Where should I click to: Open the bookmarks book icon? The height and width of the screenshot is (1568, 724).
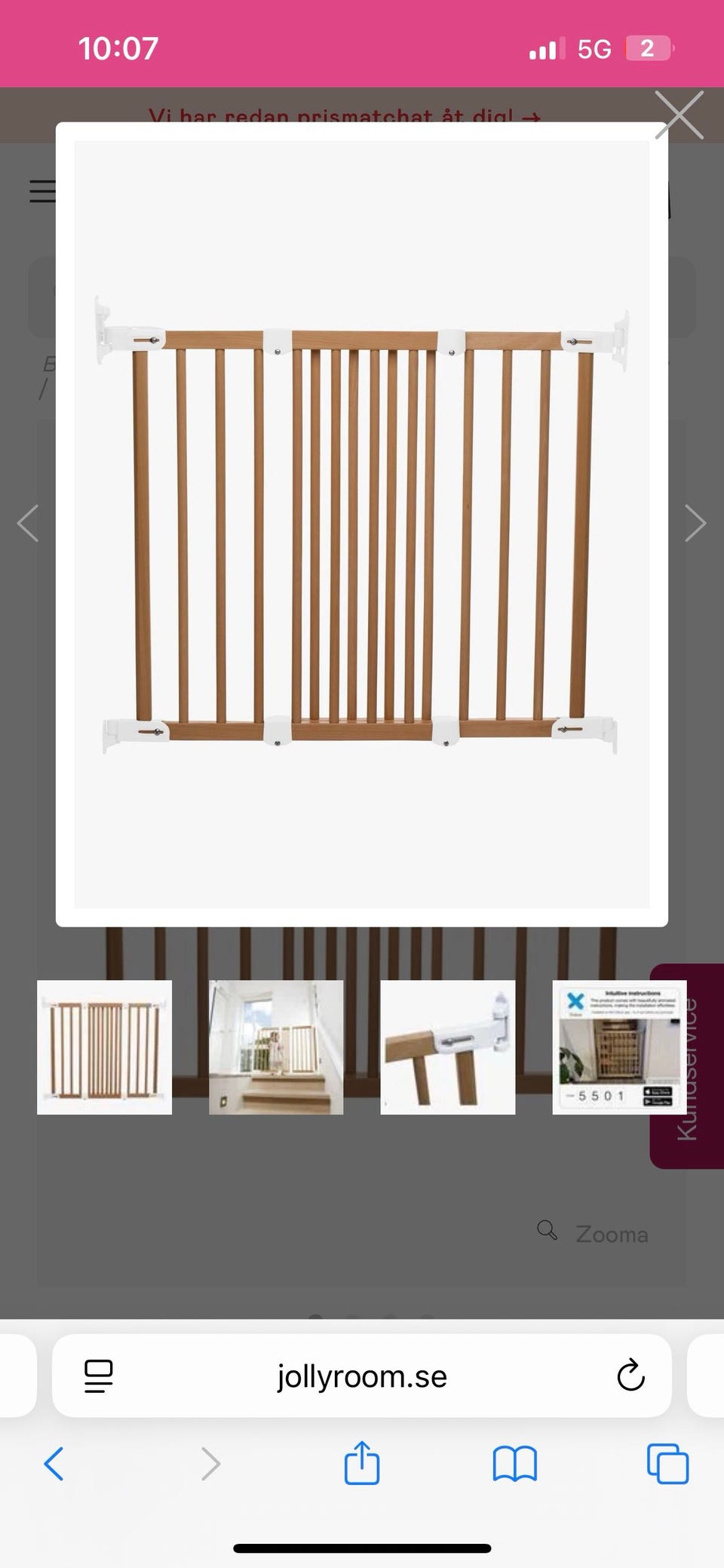click(515, 1464)
